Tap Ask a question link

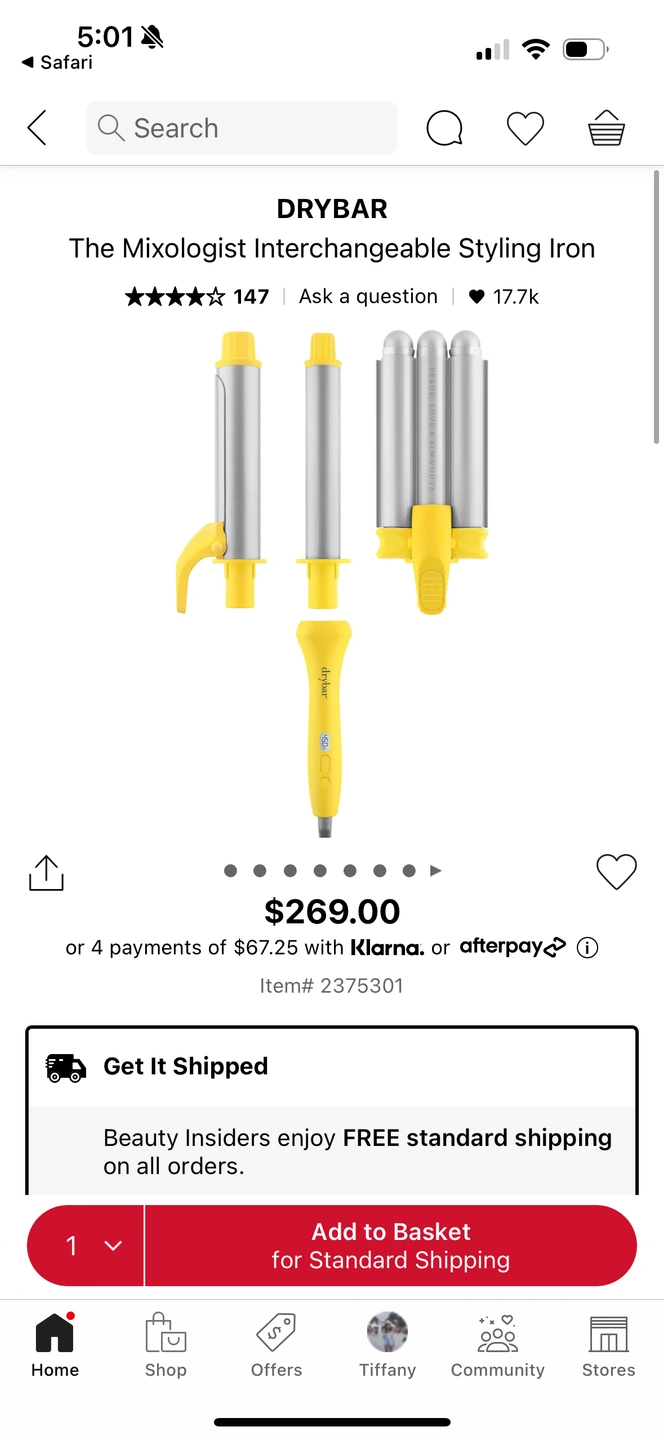tap(368, 296)
